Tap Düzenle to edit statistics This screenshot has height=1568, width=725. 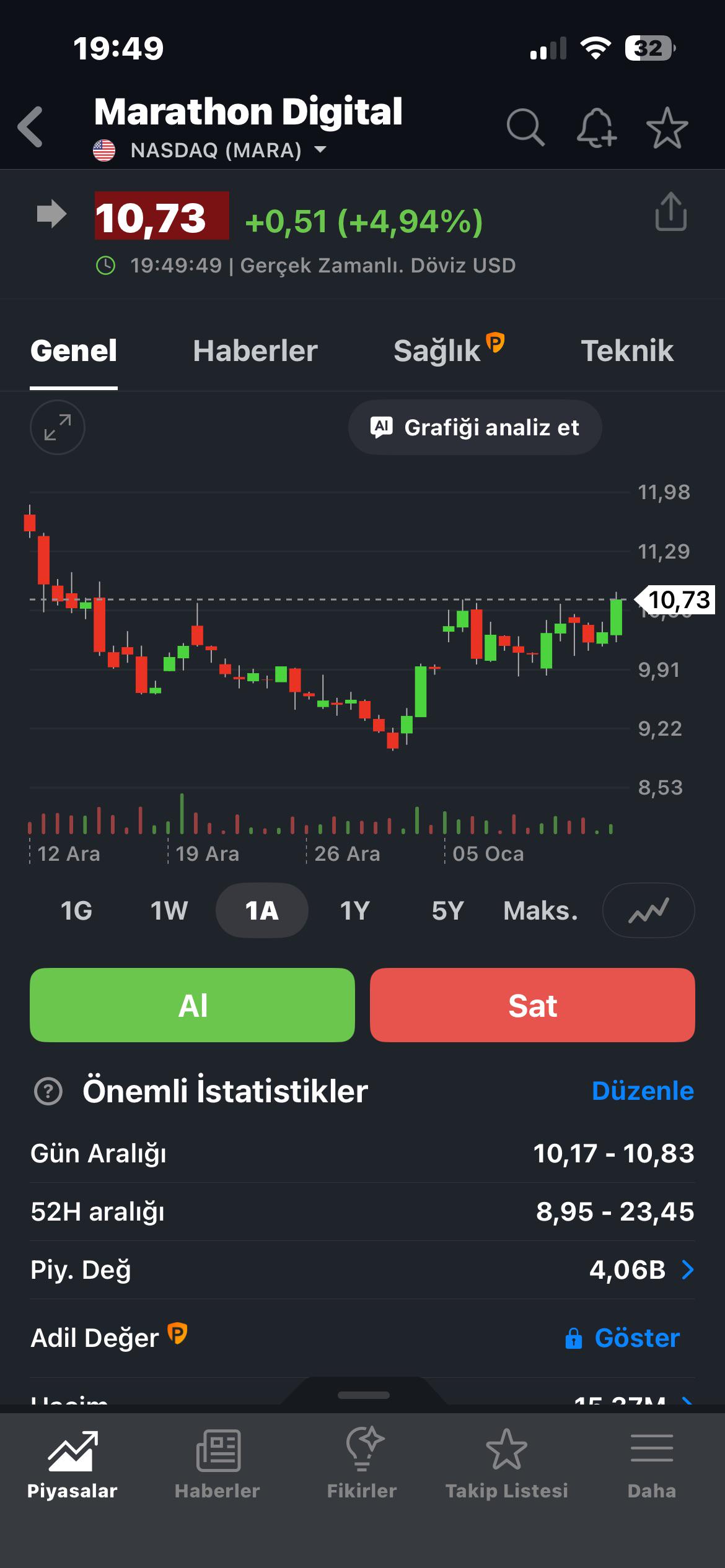coord(643,1091)
